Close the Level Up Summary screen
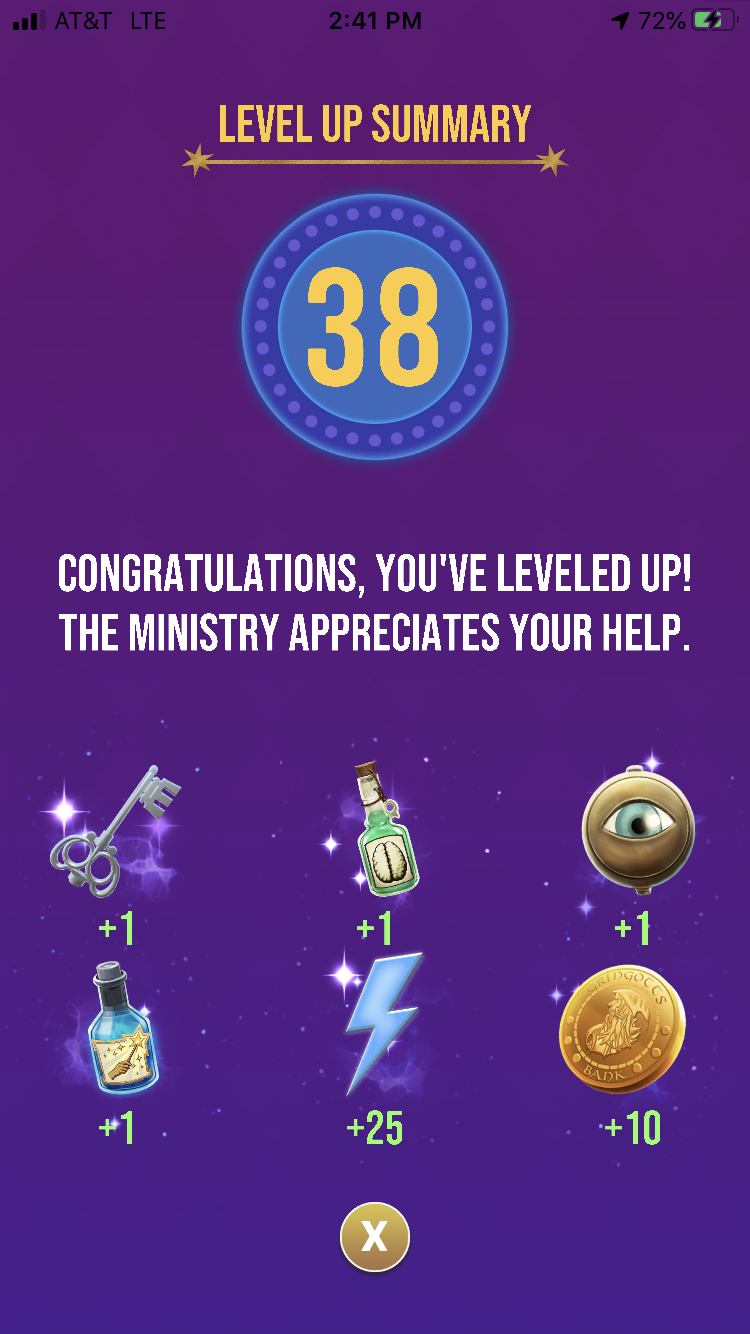The image size is (750, 1334). click(x=374, y=1237)
